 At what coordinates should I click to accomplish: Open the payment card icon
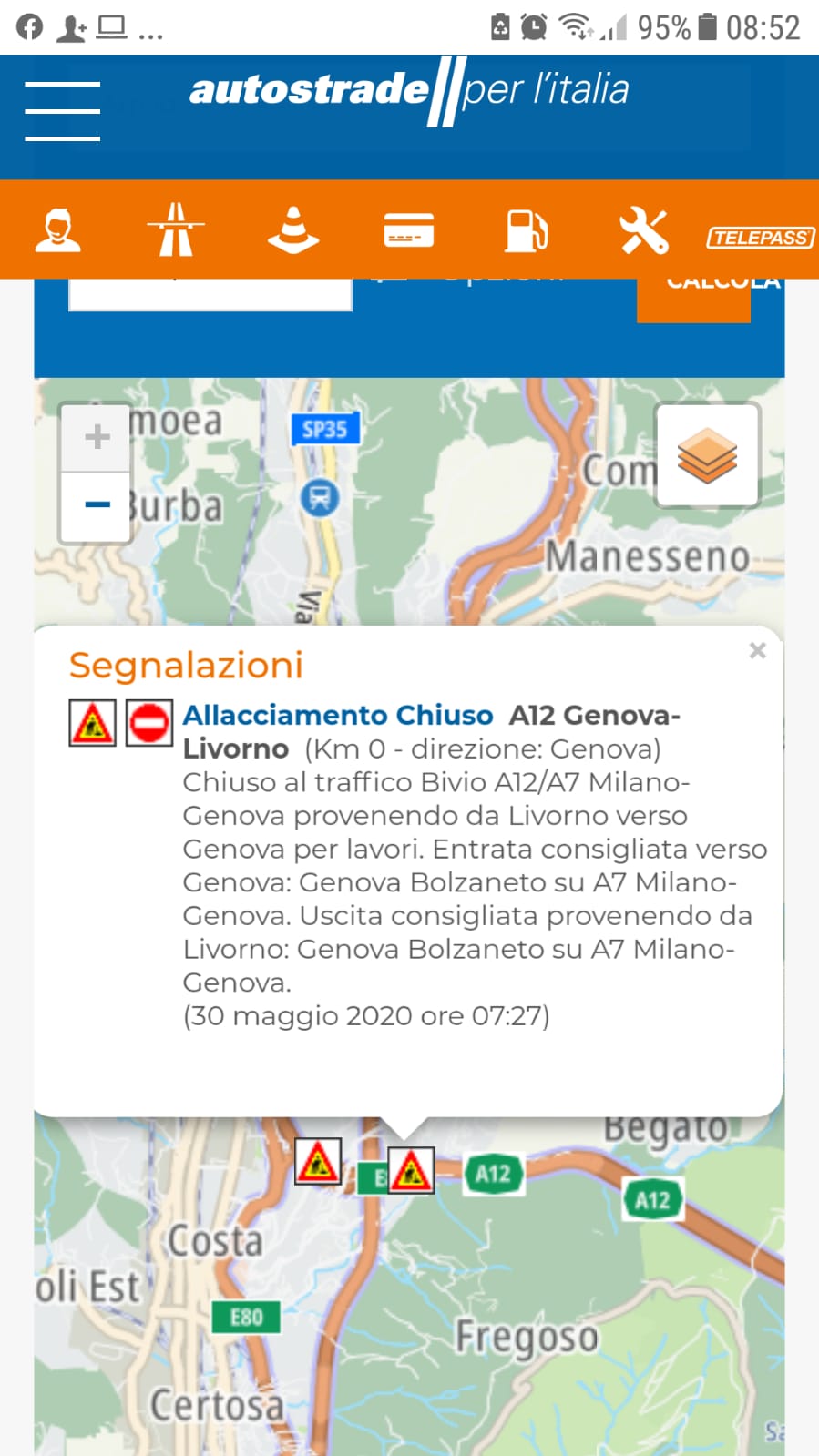tap(408, 231)
